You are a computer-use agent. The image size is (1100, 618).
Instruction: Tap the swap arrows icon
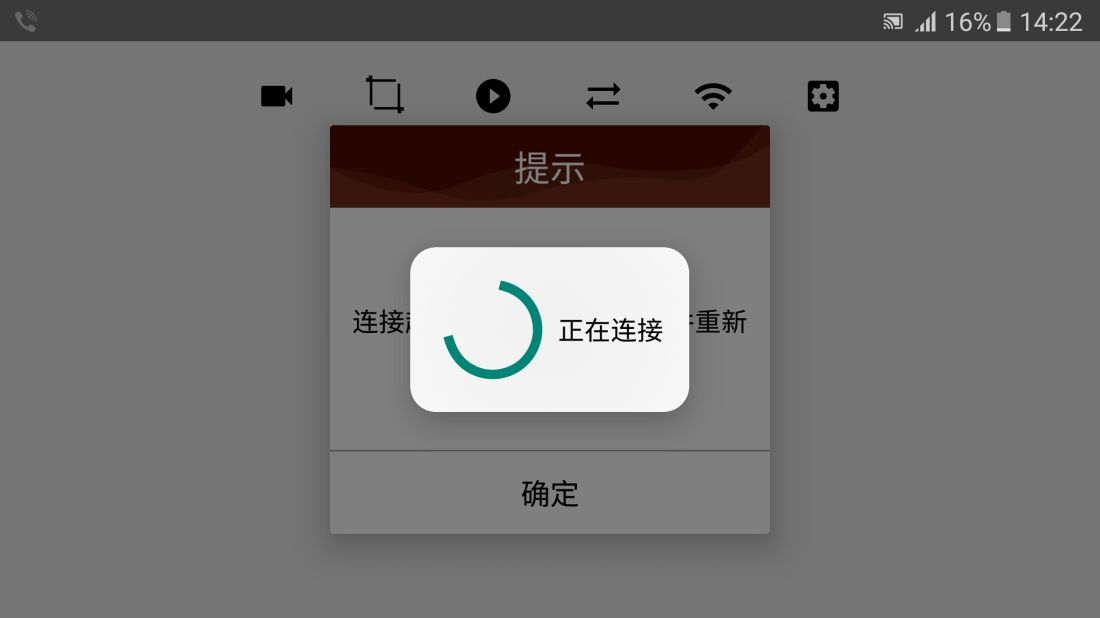[603, 96]
